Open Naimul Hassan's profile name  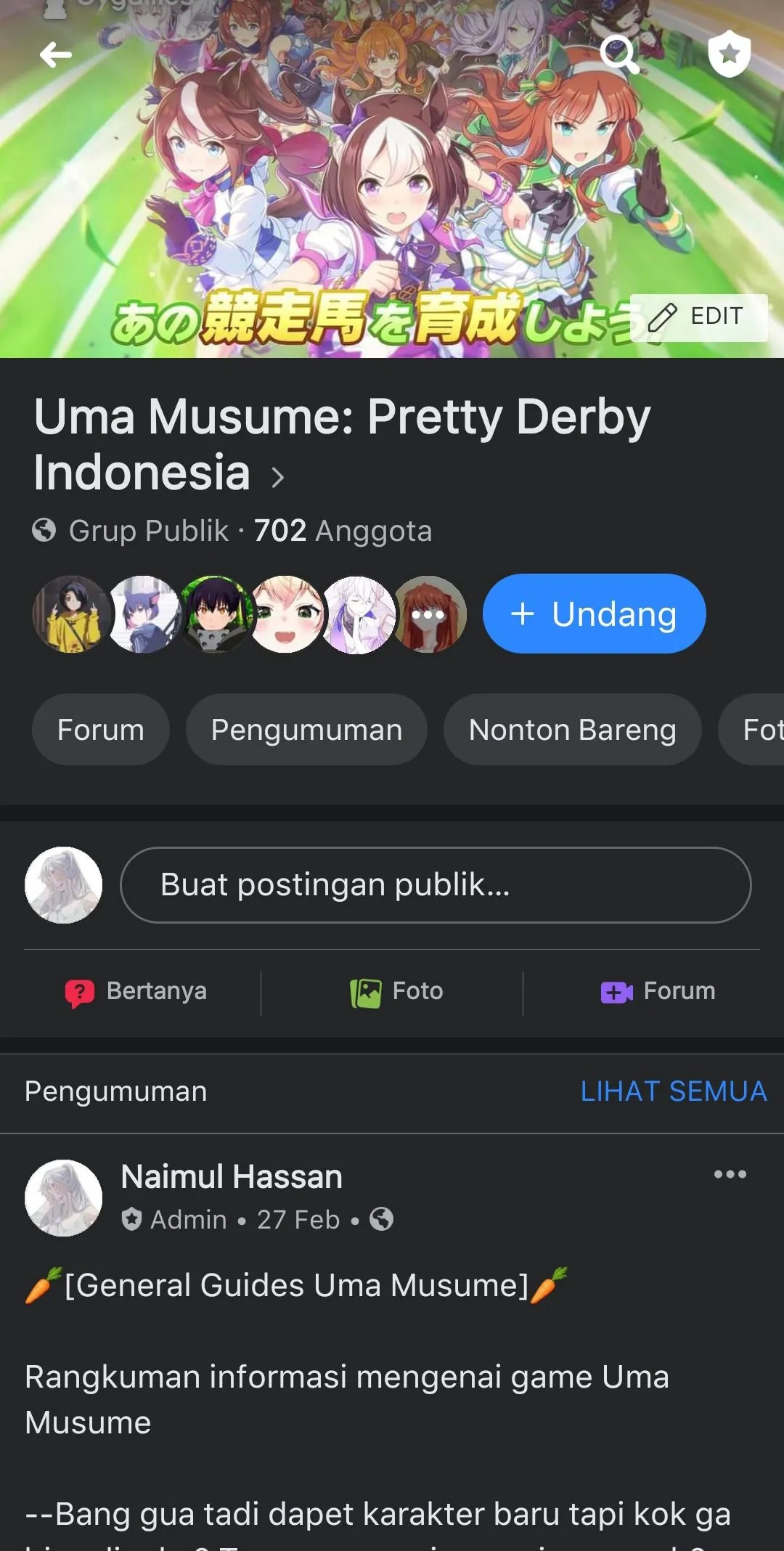232,1177
